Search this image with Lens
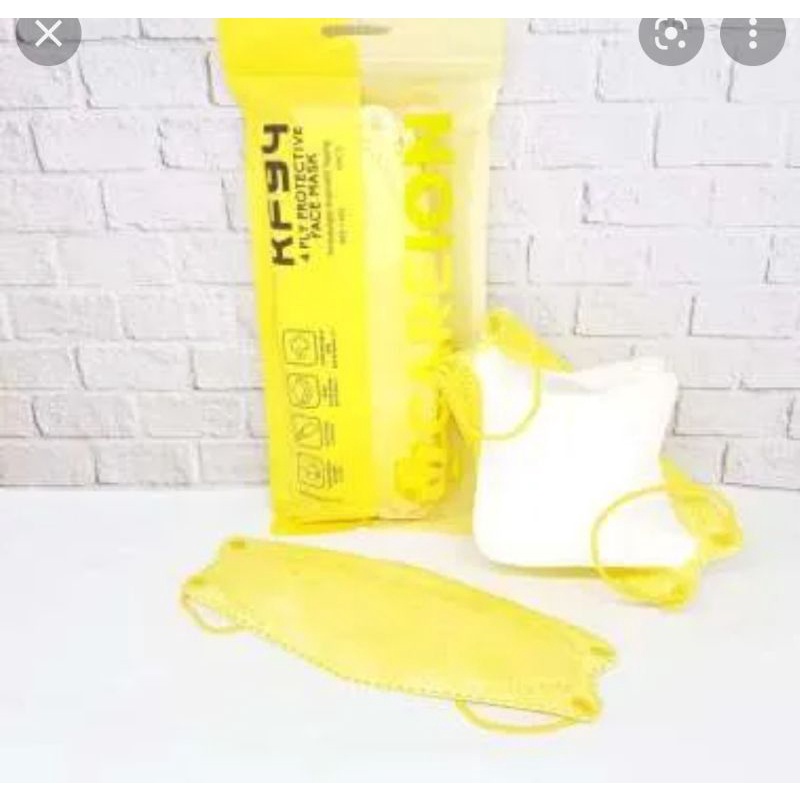800x800 pixels. click(672, 35)
